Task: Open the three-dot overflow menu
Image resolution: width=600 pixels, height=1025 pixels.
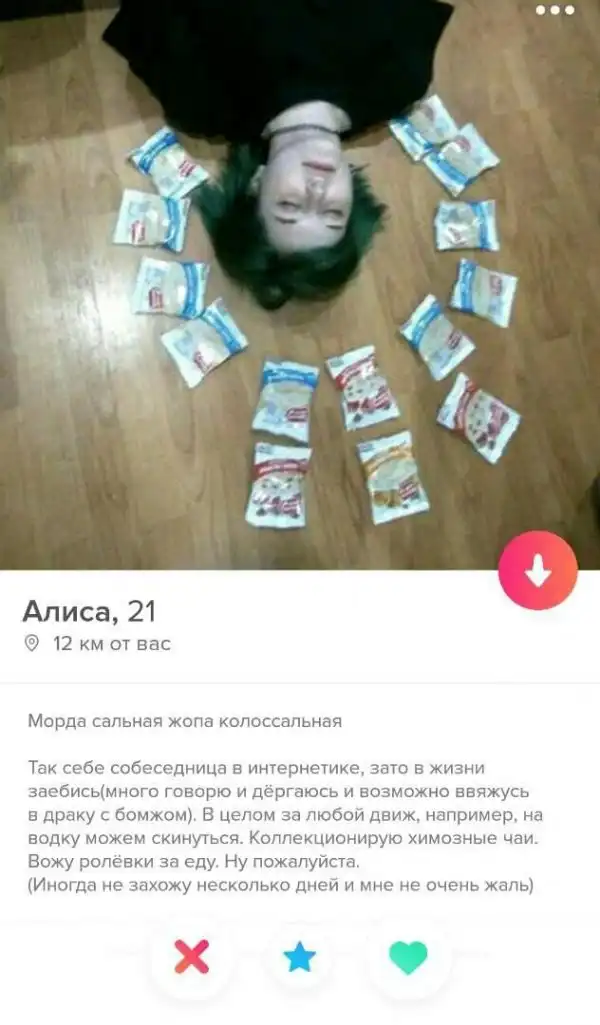Action: (x=555, y=11)
